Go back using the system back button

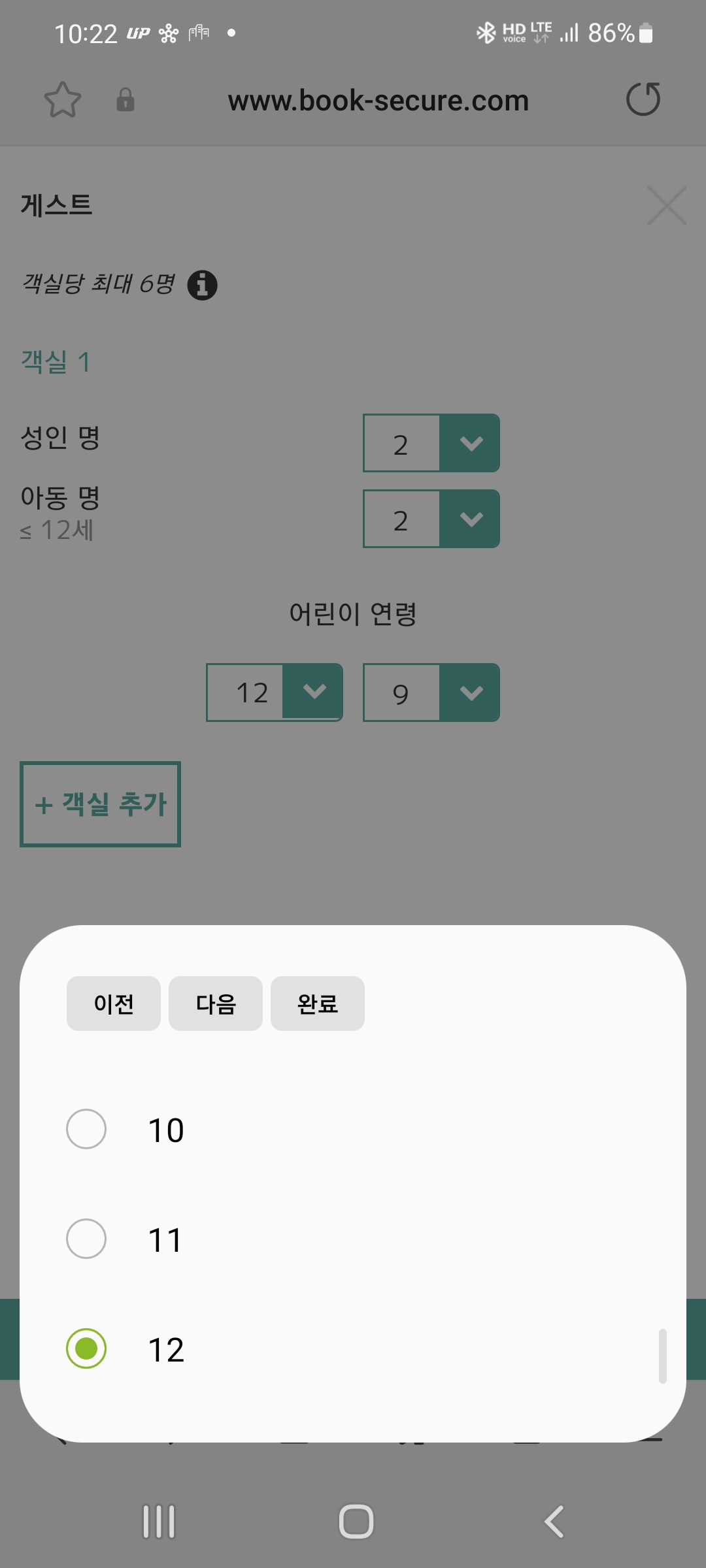(554, 1522)
